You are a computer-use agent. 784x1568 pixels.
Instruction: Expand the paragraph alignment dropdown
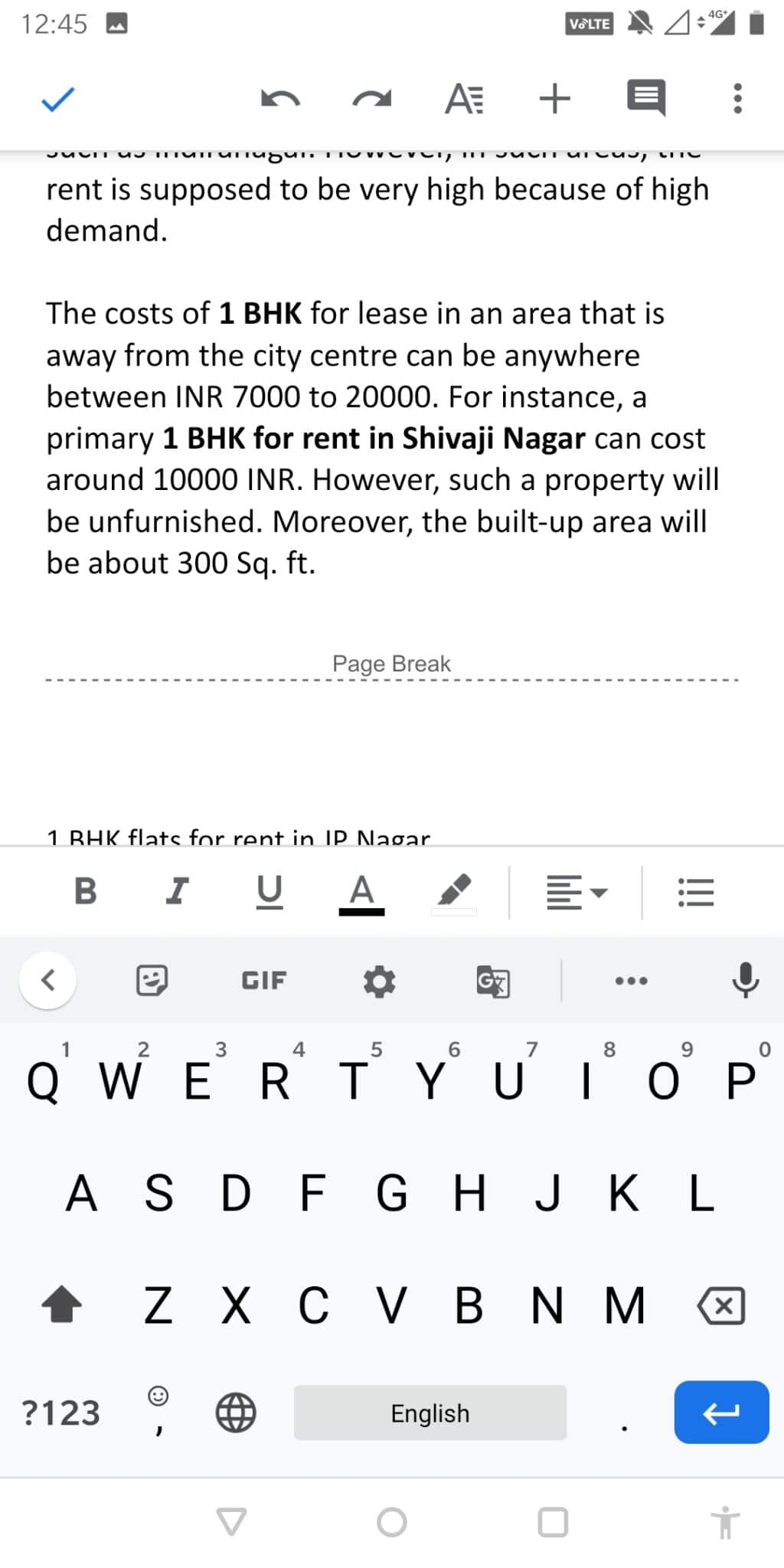tap(577, 893)
